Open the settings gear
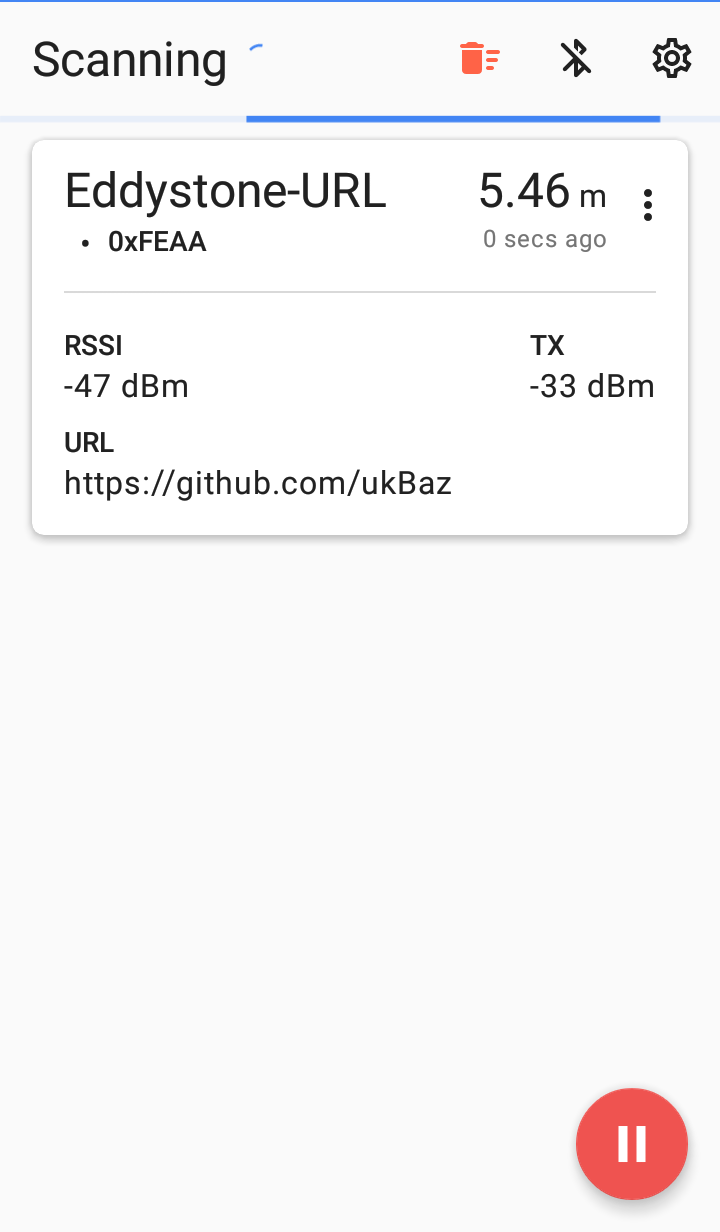This screenshot has width=720, height=1232. pos(672,59)
